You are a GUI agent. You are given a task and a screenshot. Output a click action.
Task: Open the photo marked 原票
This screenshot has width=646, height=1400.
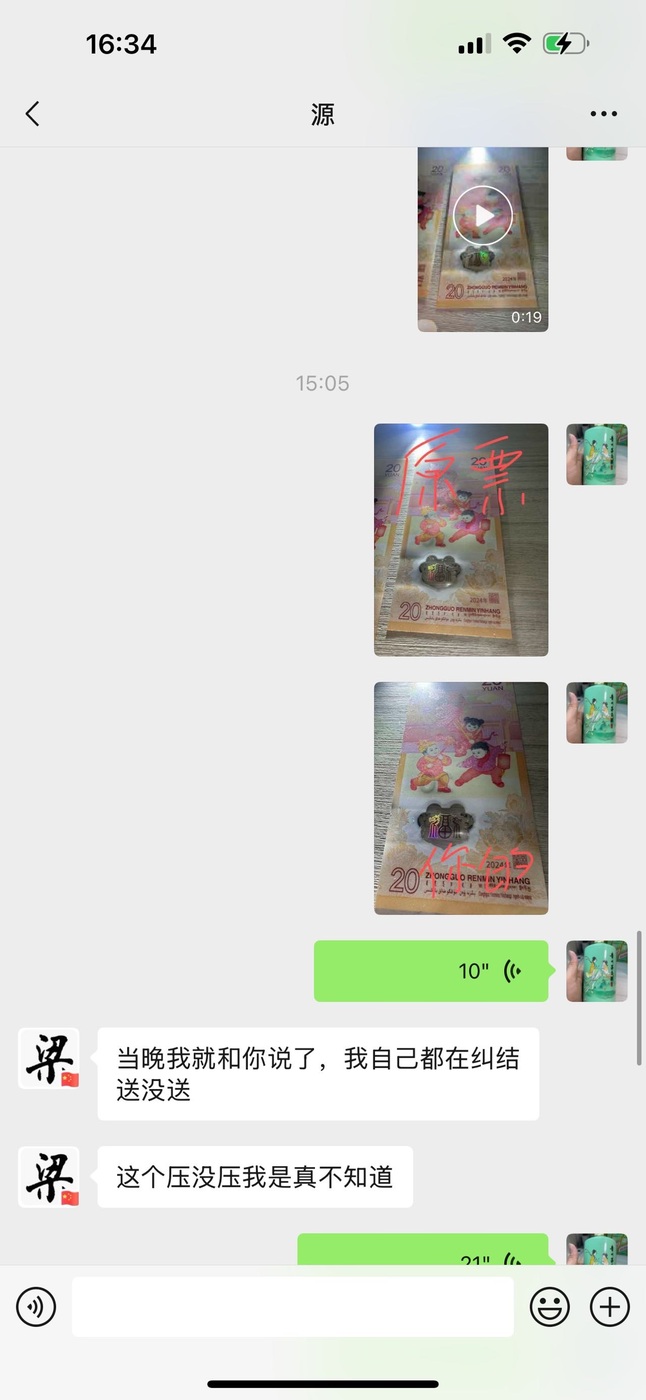[460, 539]
